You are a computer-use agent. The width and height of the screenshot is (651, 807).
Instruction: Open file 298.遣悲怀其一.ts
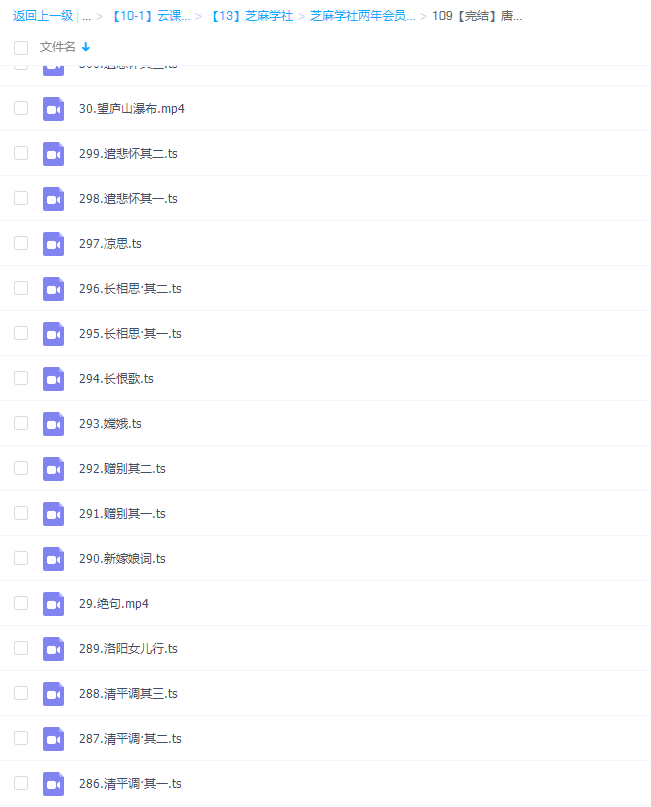[x=128, y=199]
